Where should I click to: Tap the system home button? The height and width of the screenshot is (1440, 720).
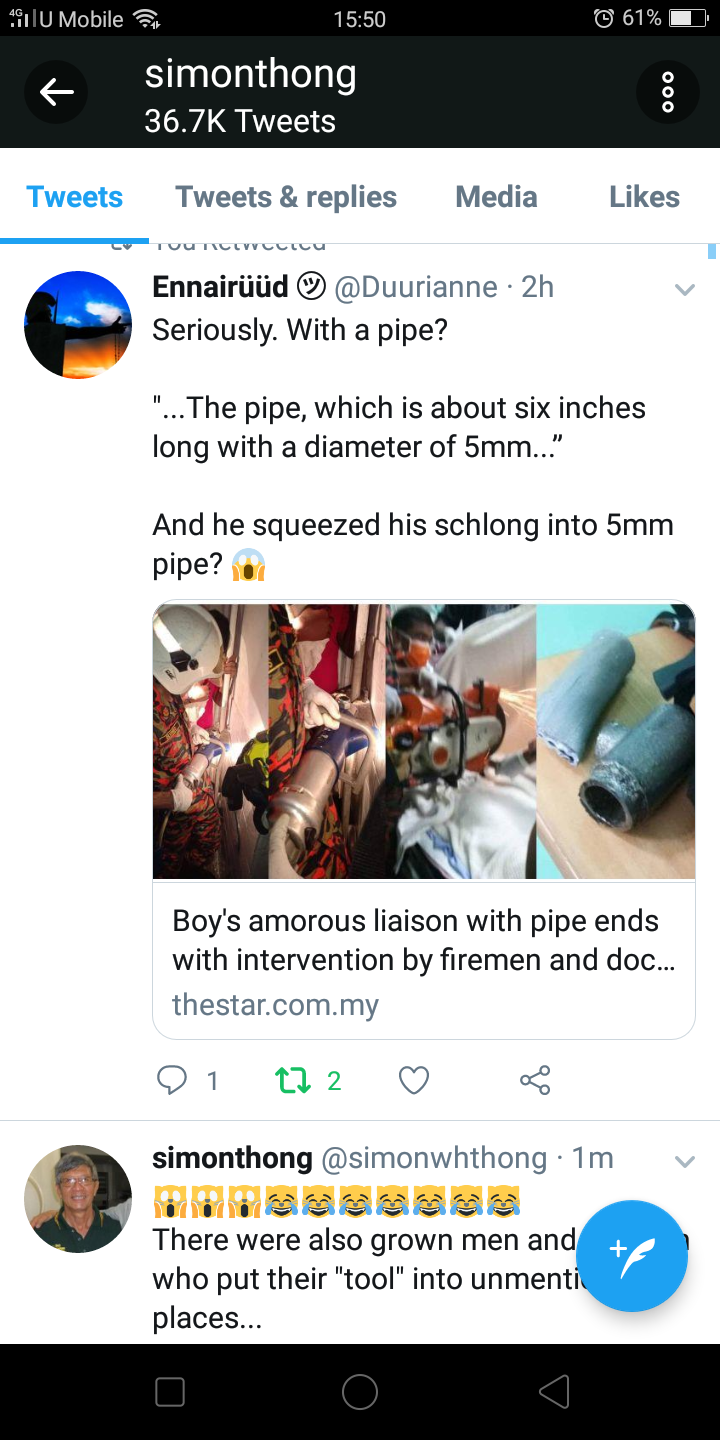pos(360,1392)
